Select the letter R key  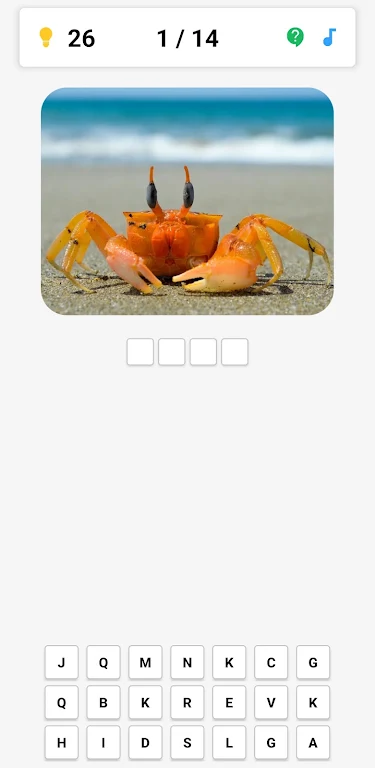pos(187,702)
